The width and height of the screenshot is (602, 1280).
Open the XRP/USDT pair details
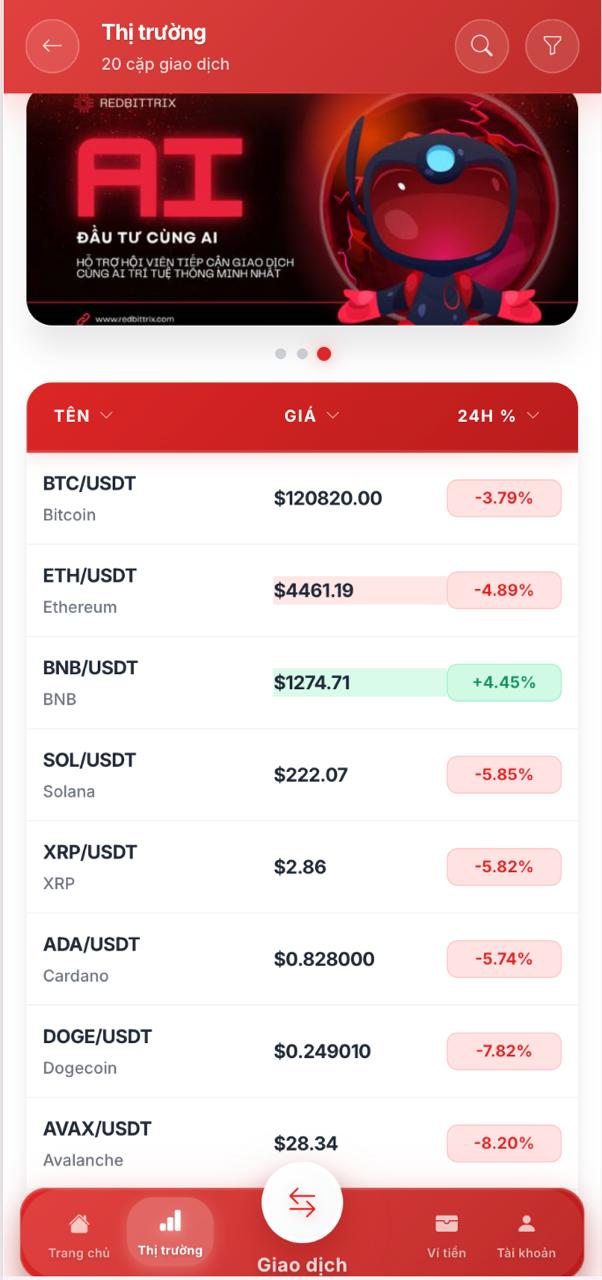302,866
